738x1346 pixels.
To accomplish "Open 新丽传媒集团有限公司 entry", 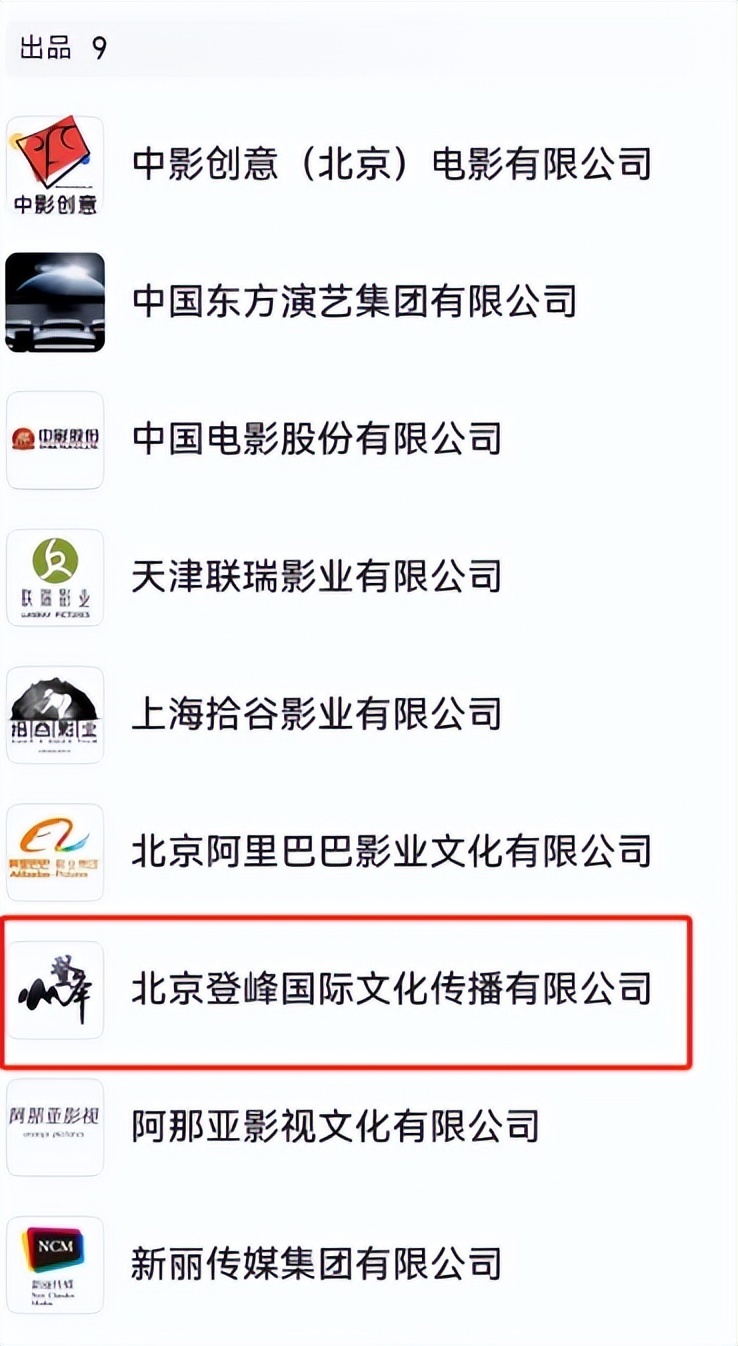I will pos(316,1264).
